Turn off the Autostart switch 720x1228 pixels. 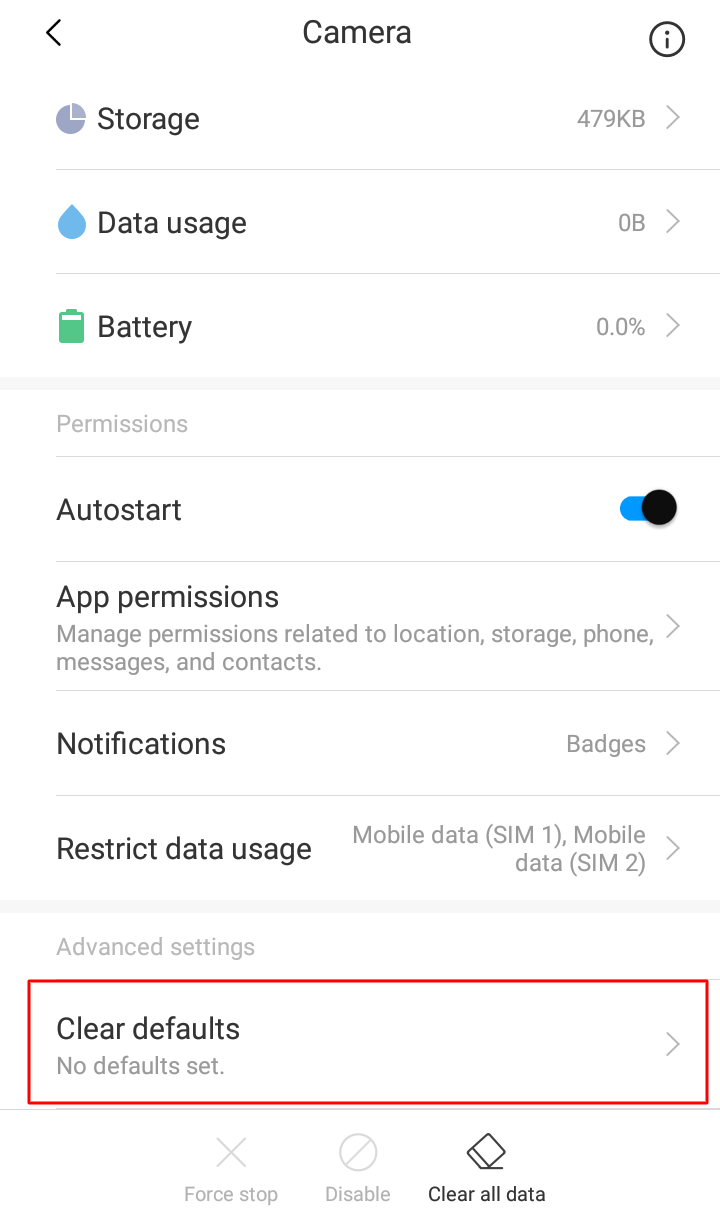pos(648,508)
